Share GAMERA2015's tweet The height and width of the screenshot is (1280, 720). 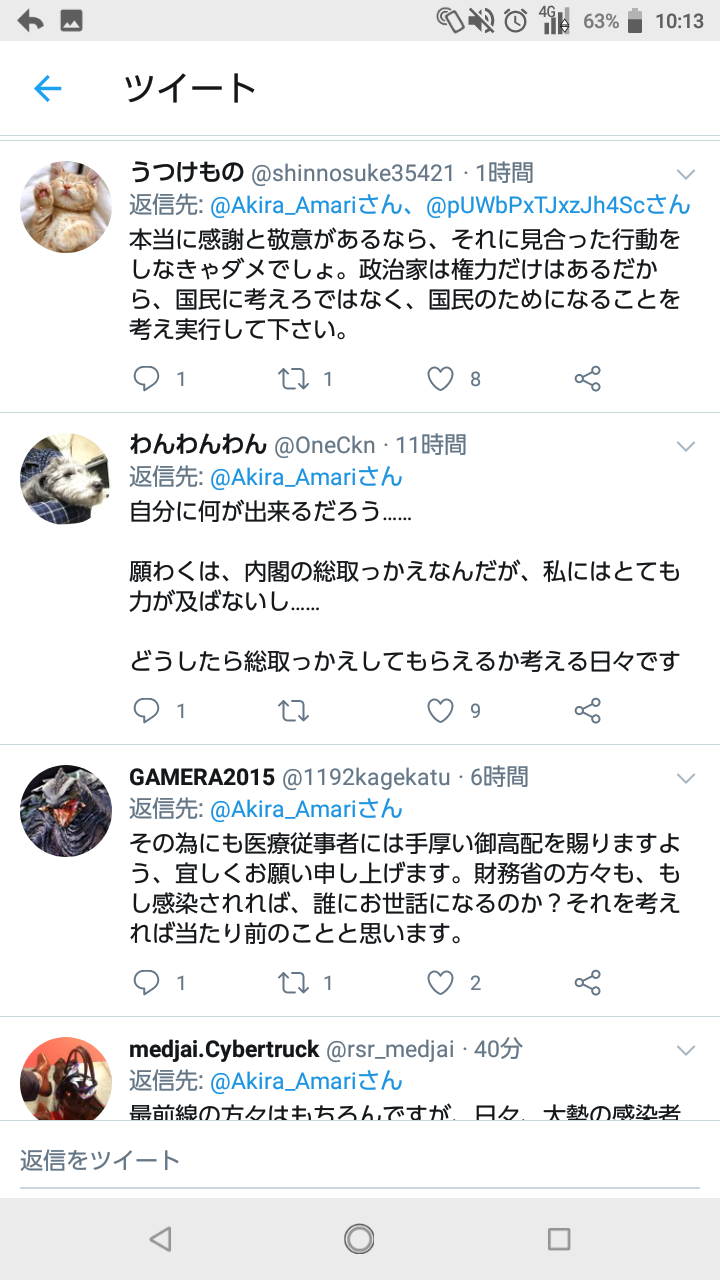[588, 983]
